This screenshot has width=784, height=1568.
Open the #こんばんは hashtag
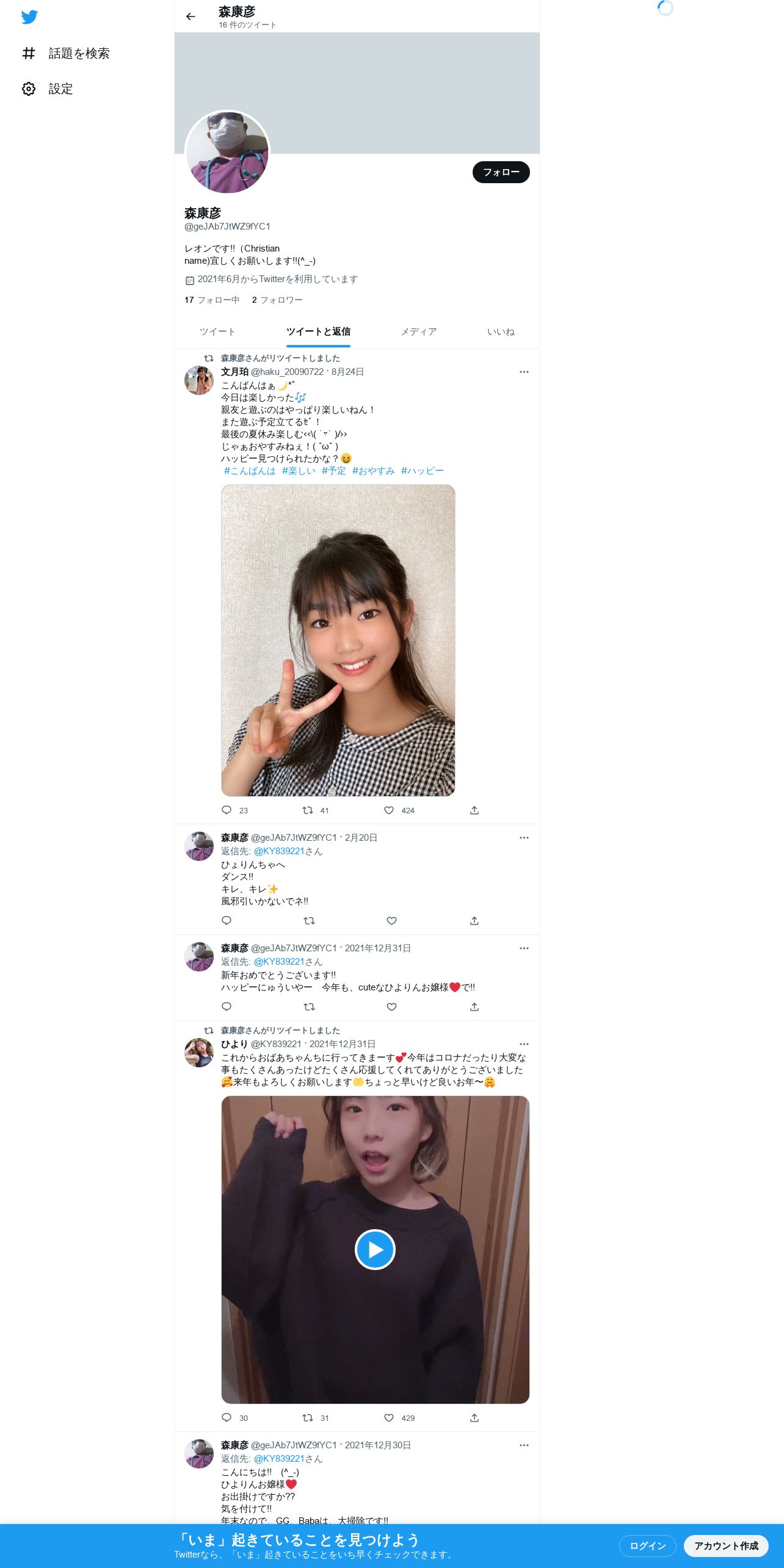(250, 471)
